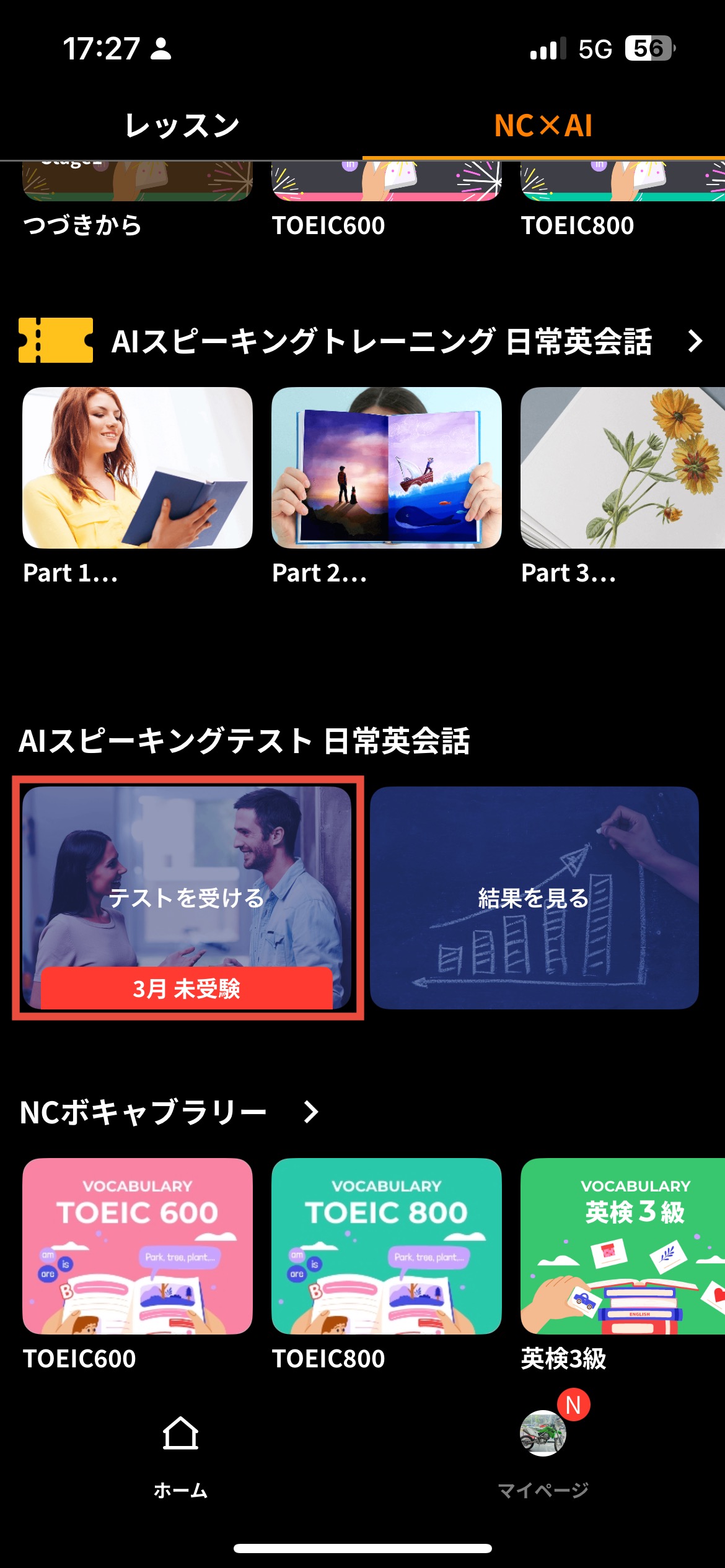The width and height of the screenshot is (725, 1568).
Task: Open the Part 1 training card
Action: pyautogui.click(x=137, y=468)
